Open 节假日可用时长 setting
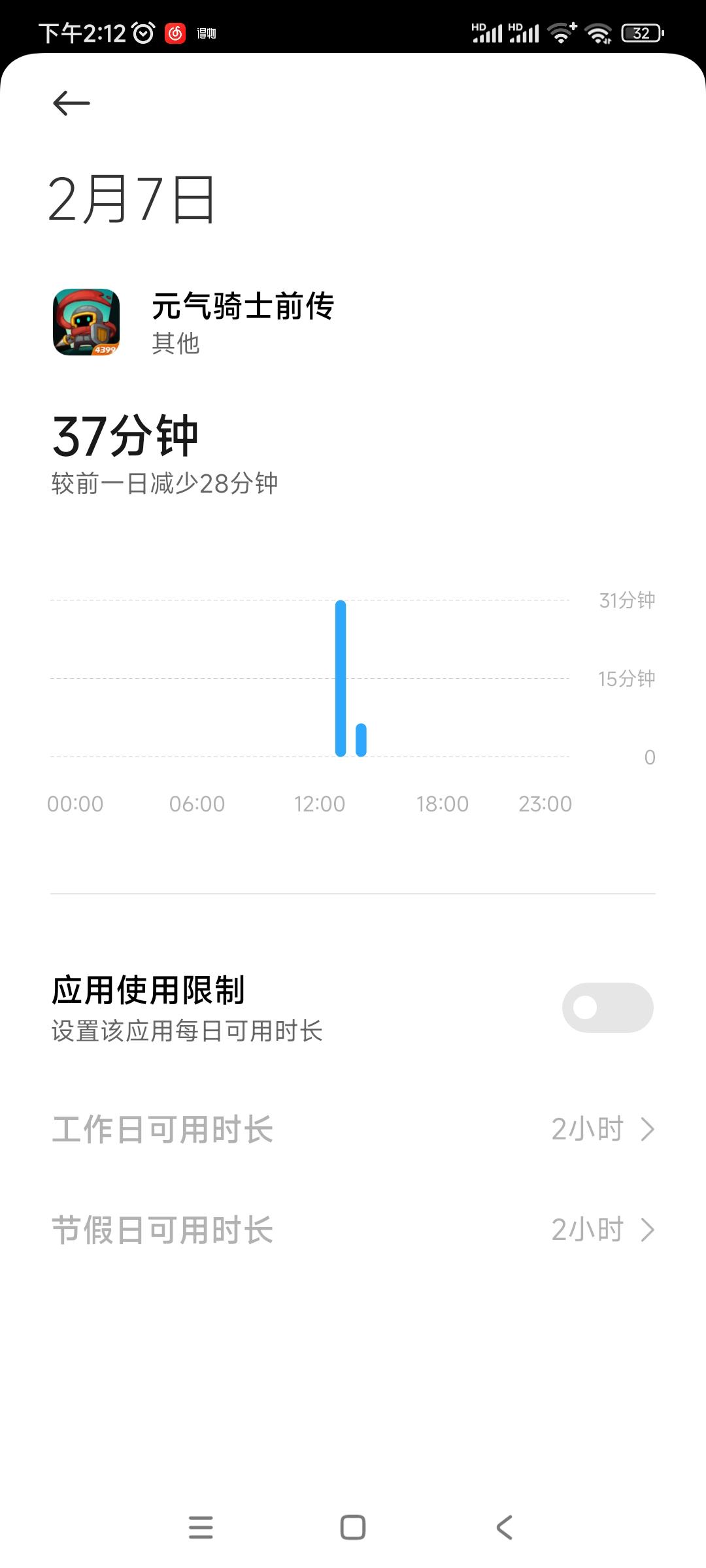This screenshot has width=706, height=1568. [x=353, y=1230]
